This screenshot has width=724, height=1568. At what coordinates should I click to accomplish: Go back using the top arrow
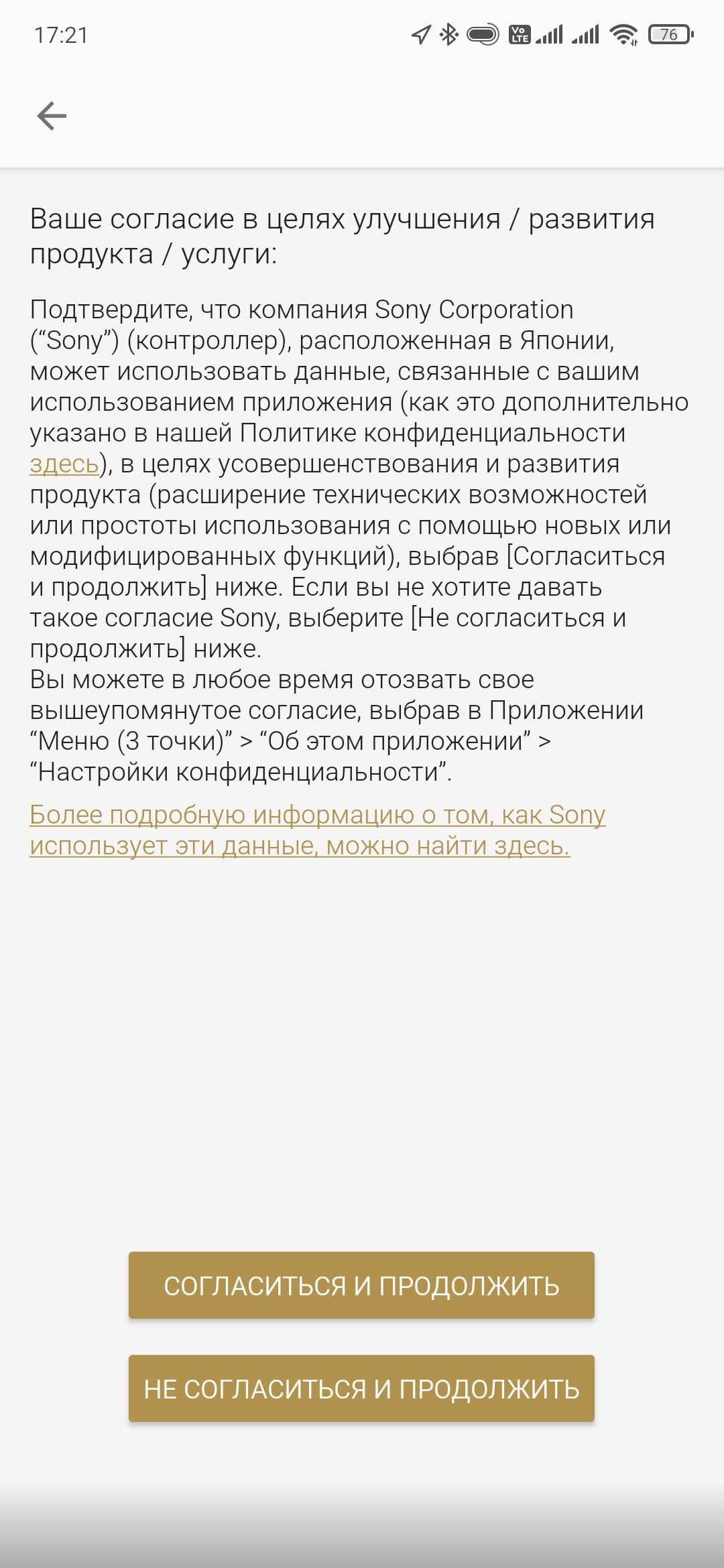pos(52,116)
